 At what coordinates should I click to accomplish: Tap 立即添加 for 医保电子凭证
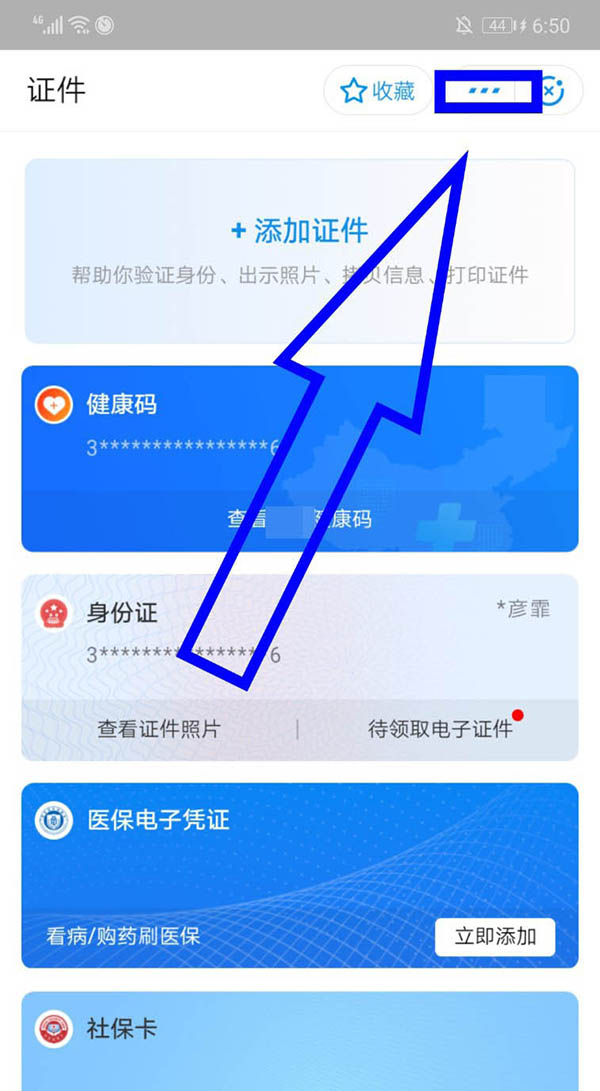pyautogui.click(x=495, y=936)
